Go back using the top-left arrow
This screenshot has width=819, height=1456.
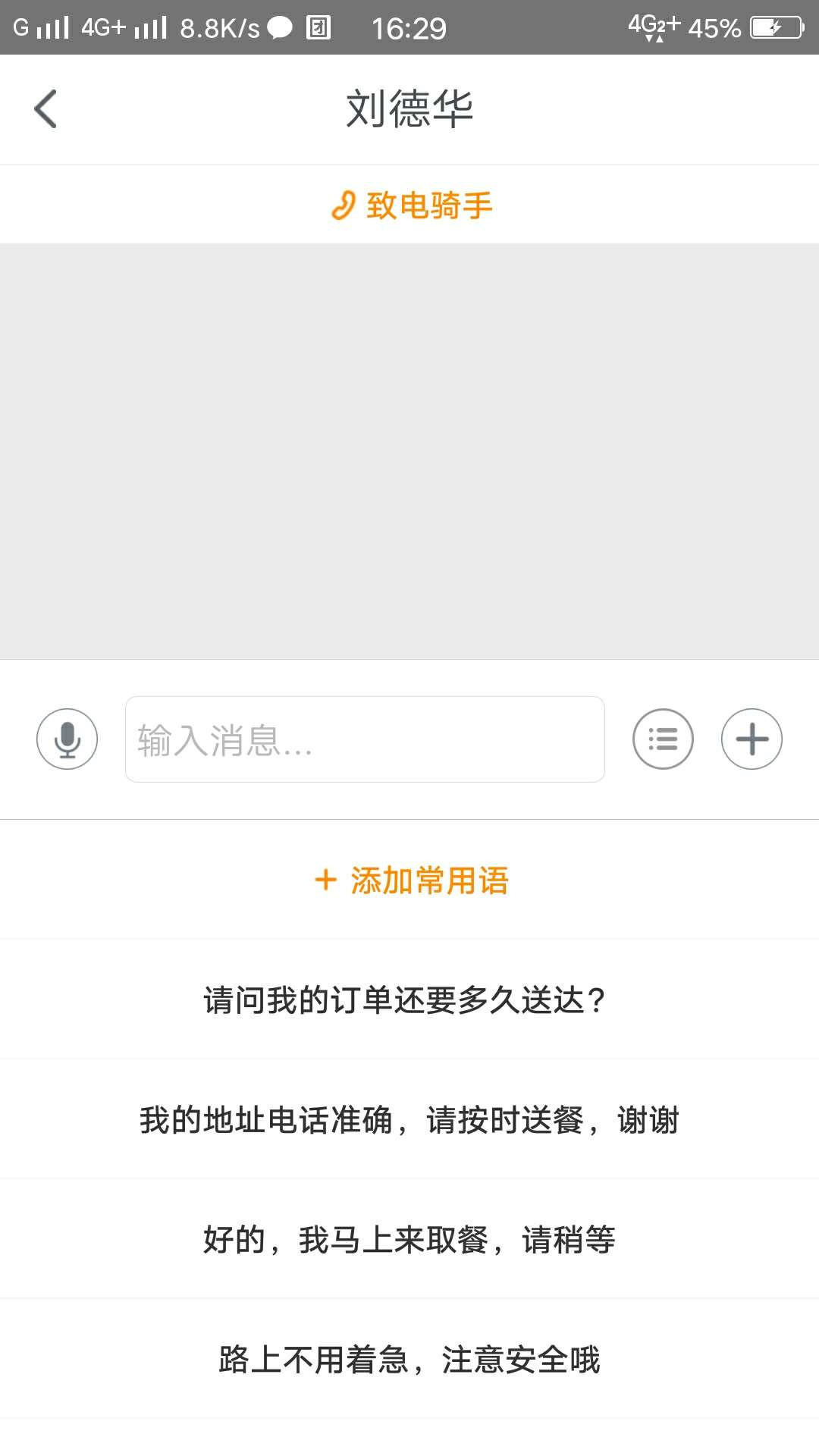tap(45, 109)
